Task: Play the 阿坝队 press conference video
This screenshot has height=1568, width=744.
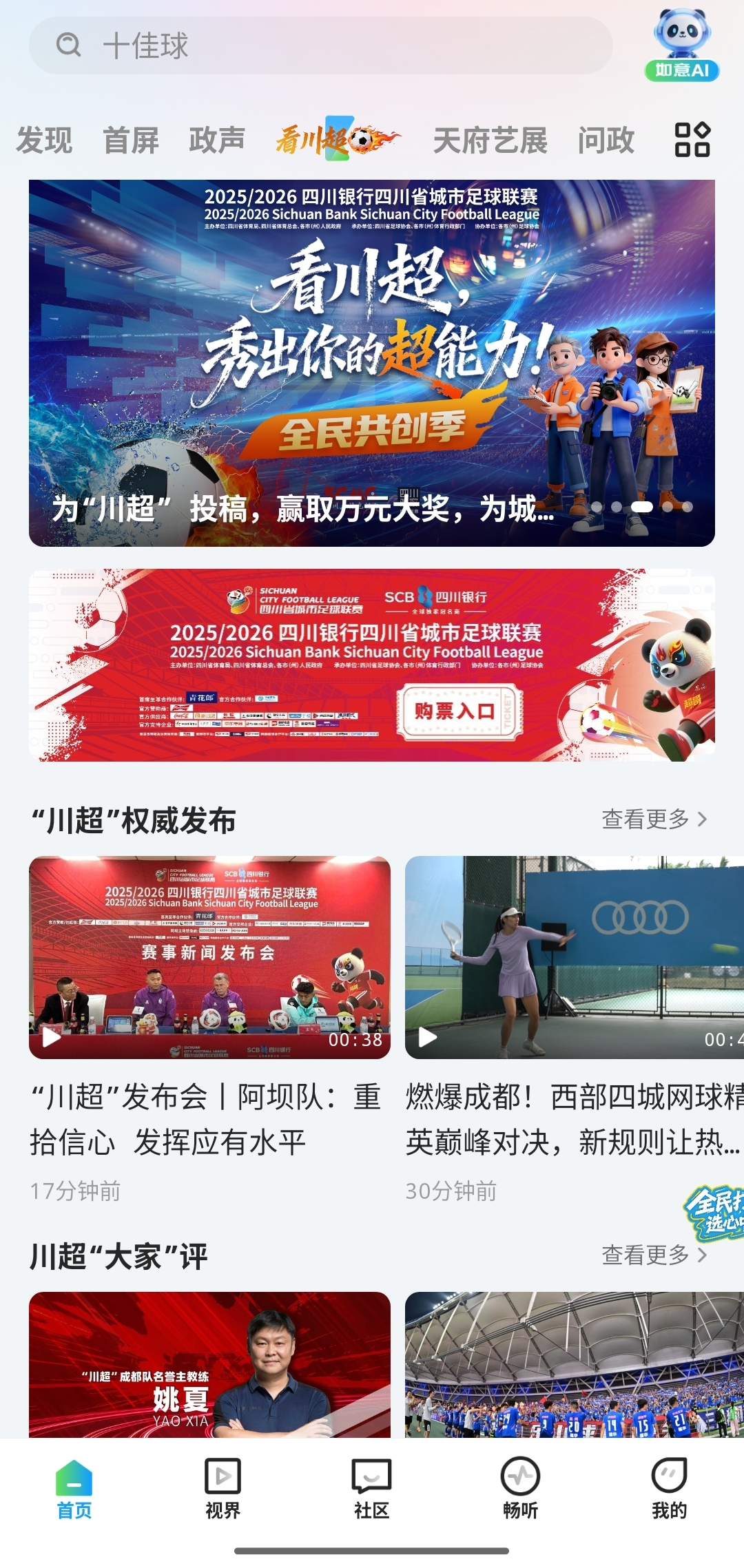Action: tap(209, 957)
